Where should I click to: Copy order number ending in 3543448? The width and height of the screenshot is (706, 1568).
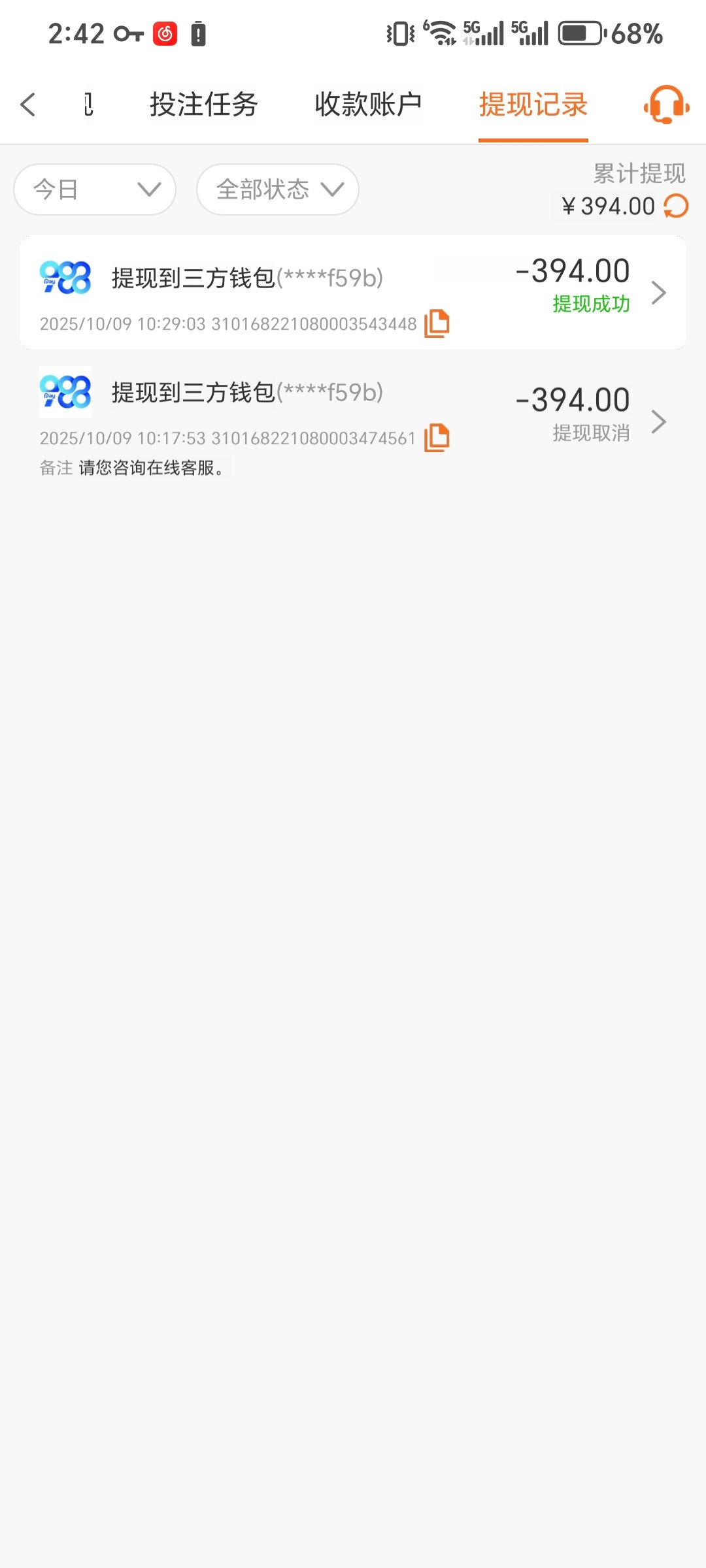[x=437, y=323]
